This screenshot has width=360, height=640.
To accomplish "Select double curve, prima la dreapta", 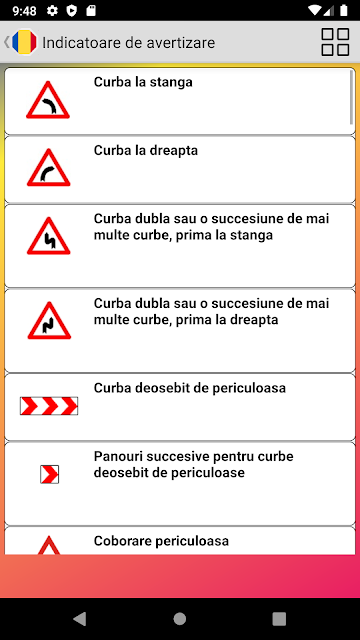I will (180, 331).
